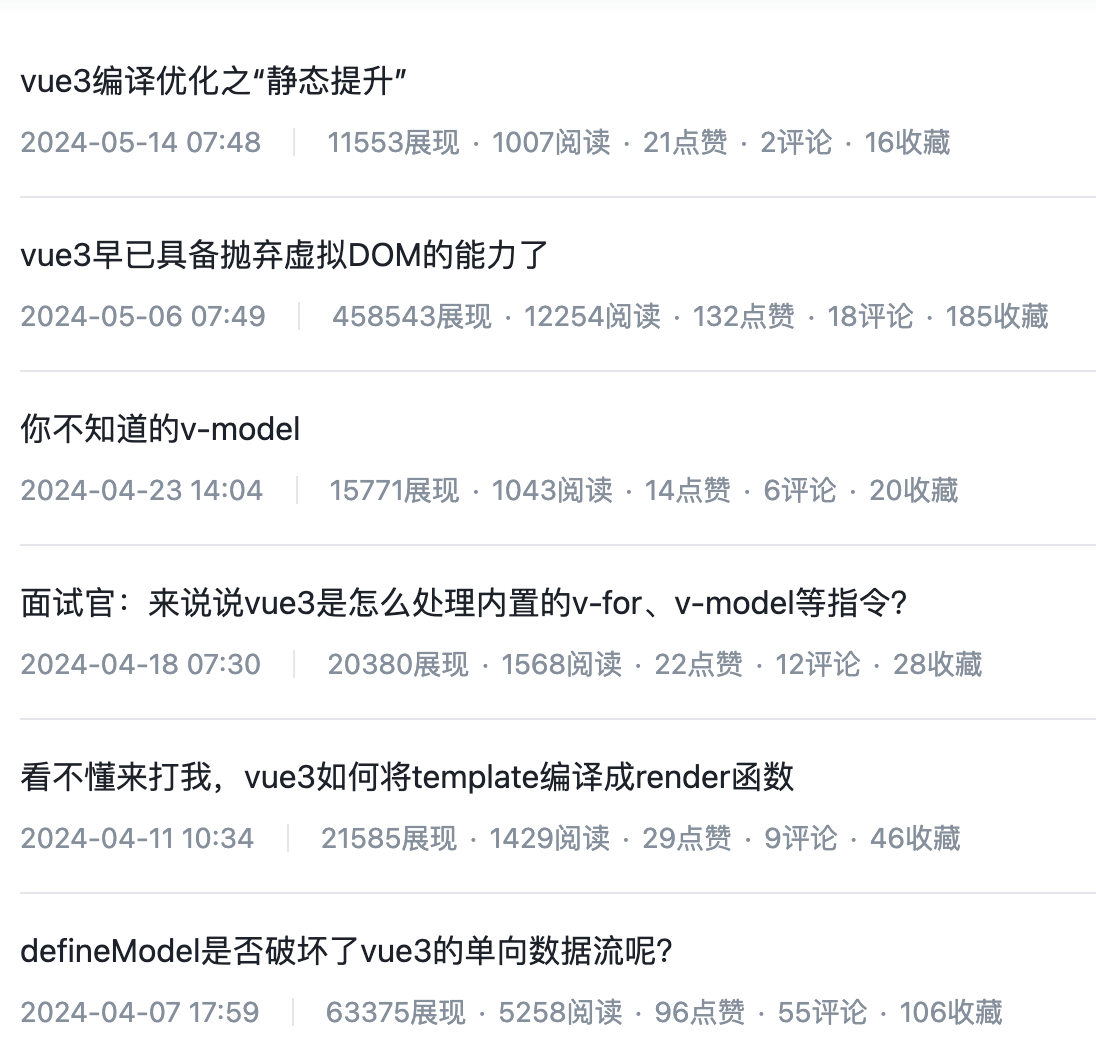Open article about compiling template into render函数
Viewport: 1096px width, 1064px height.
pyautogui.click(x=407, y=778)
